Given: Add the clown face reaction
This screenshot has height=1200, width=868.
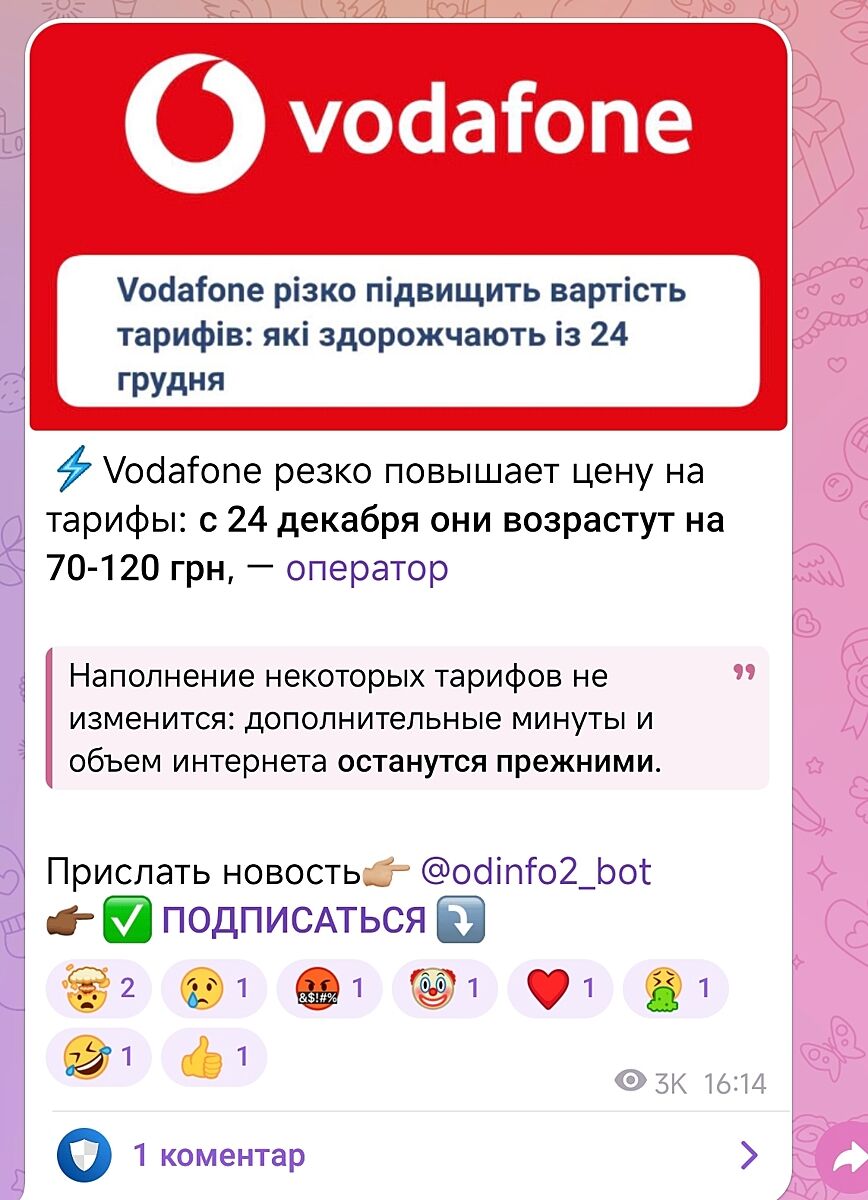Looking at the screenshot, I should [x=444, y=989].
